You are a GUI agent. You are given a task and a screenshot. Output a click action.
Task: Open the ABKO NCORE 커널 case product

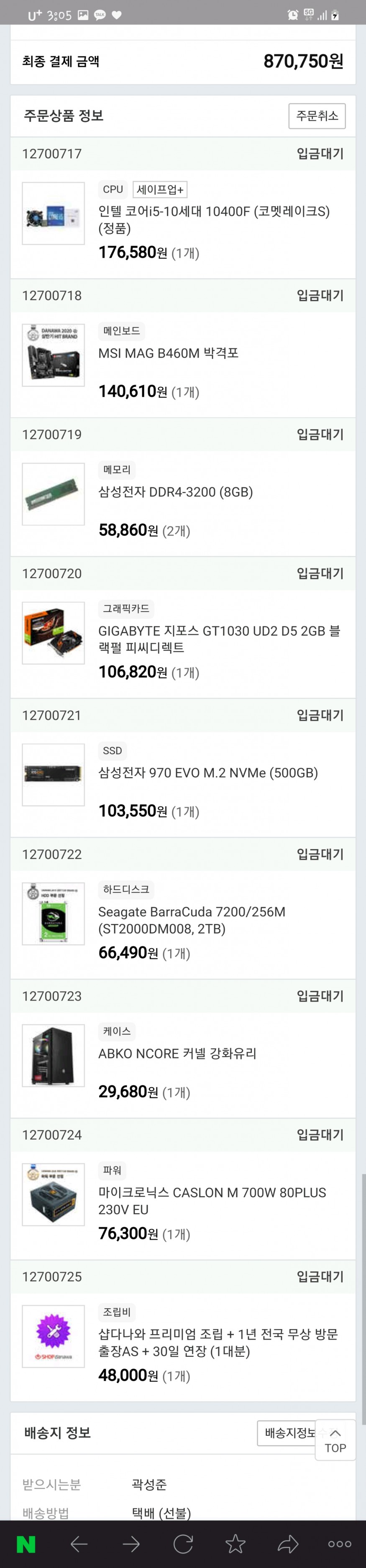pos(177,1053)
